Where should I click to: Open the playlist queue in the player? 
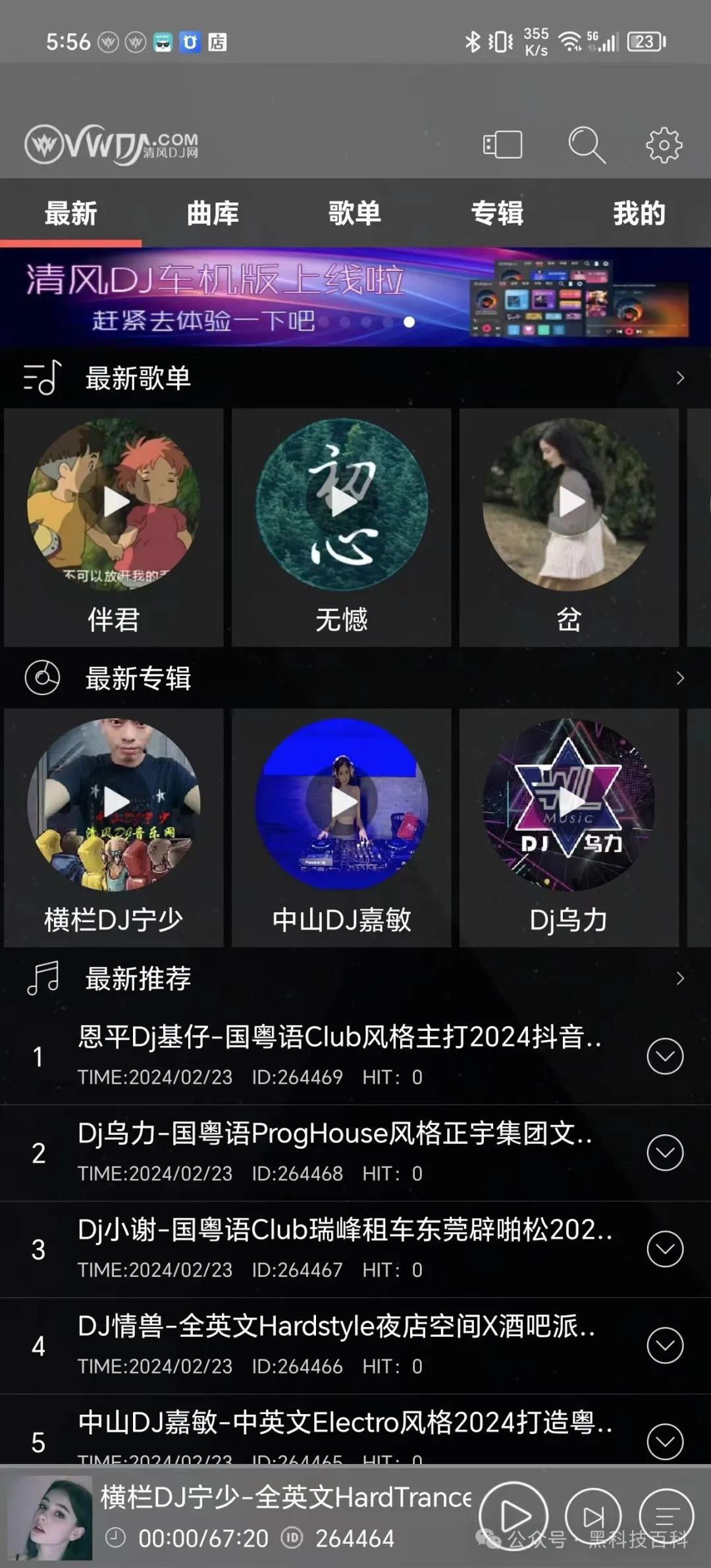(x=666, y=1517)
